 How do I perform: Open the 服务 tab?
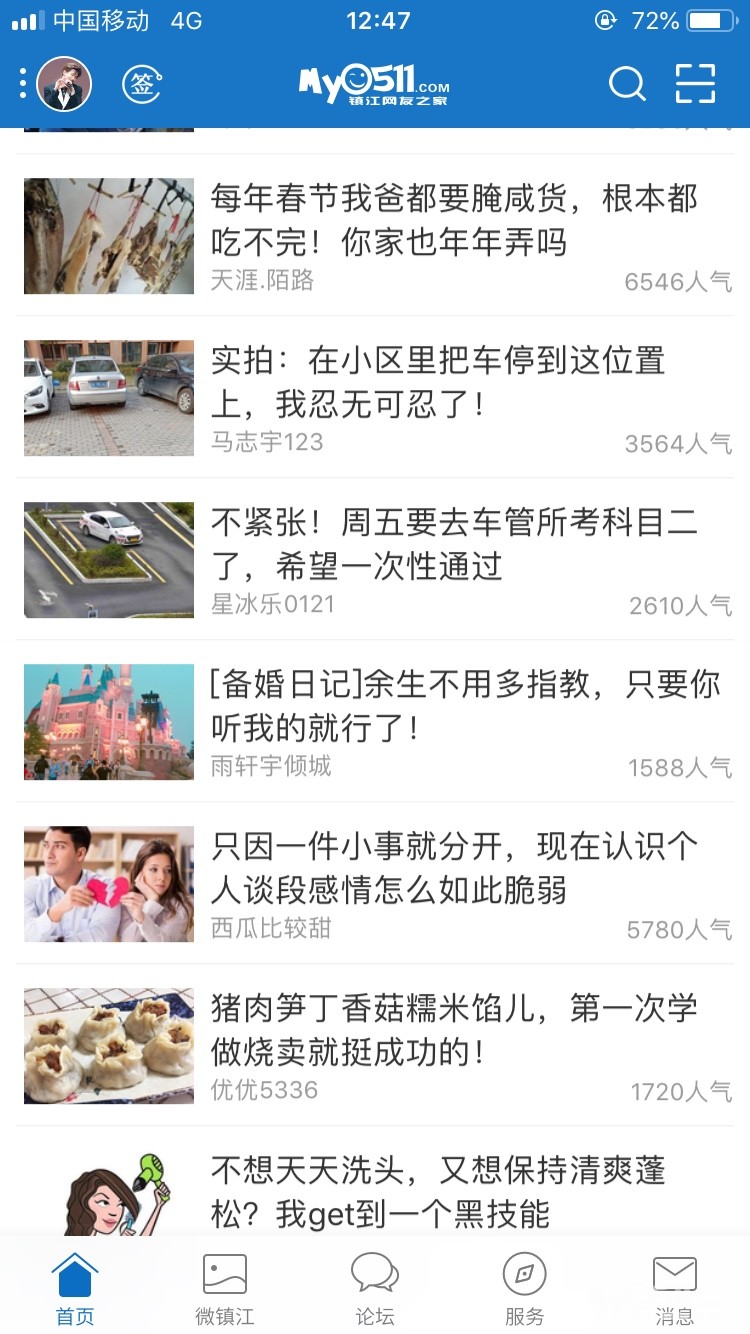tap(524, 1288)
